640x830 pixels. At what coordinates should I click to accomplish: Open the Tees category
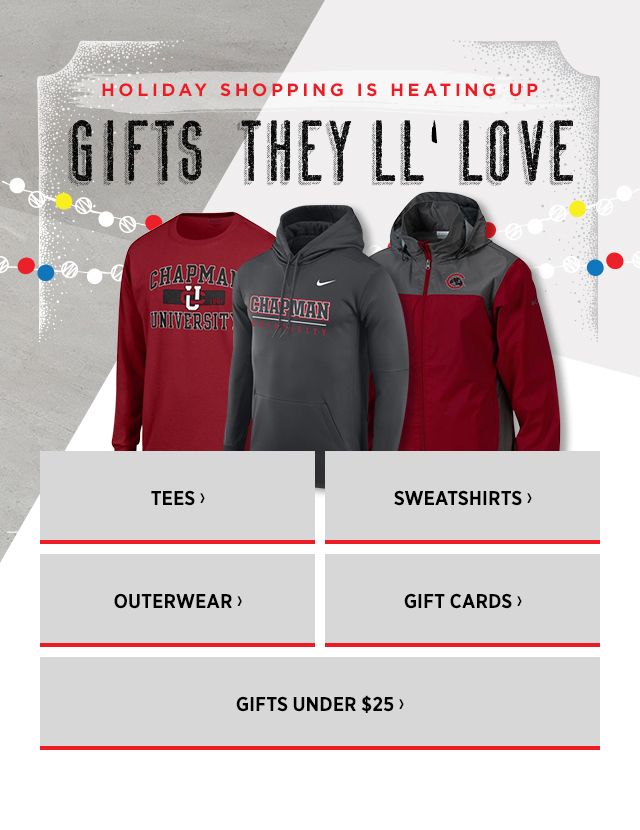[x=177, y=497]
